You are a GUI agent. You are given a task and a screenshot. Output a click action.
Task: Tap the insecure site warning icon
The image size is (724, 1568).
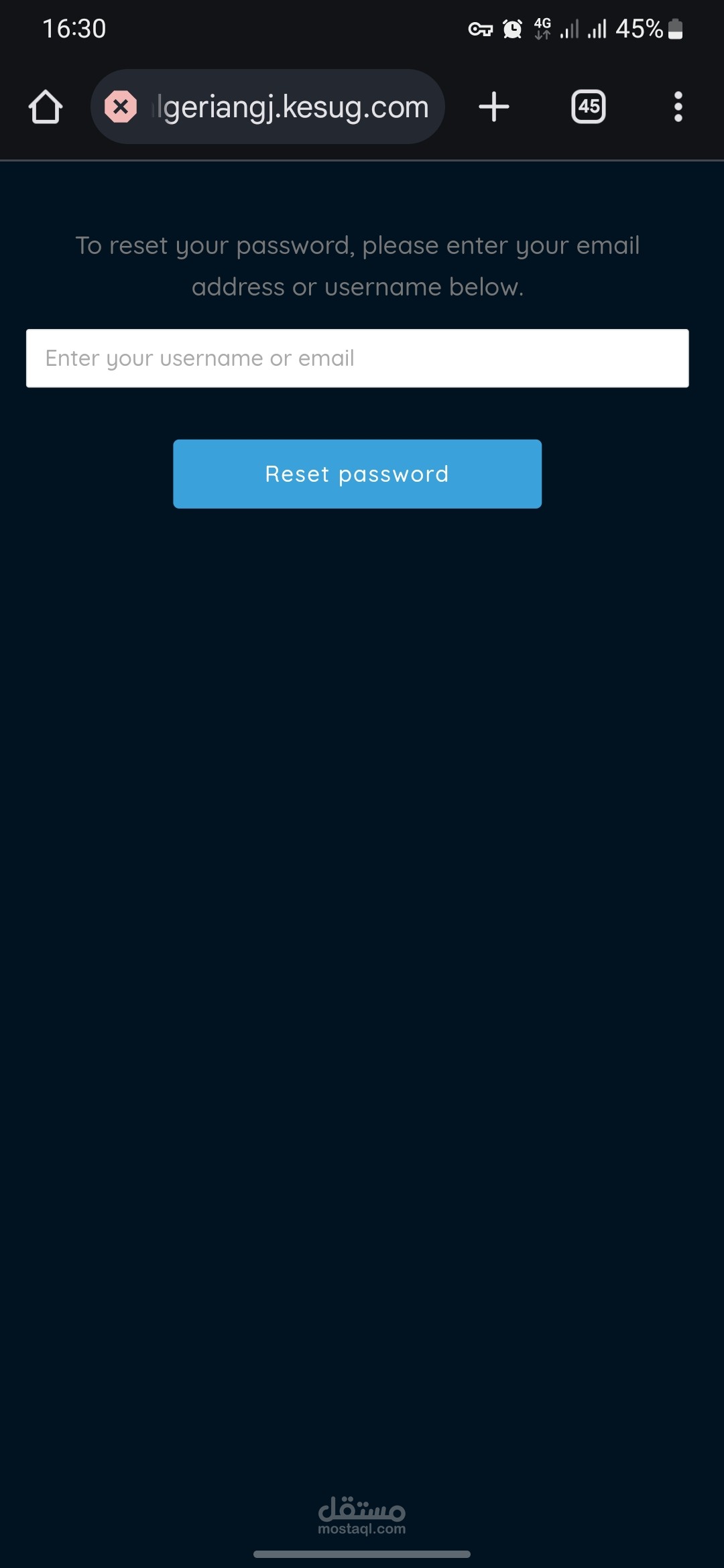[121, 107]
